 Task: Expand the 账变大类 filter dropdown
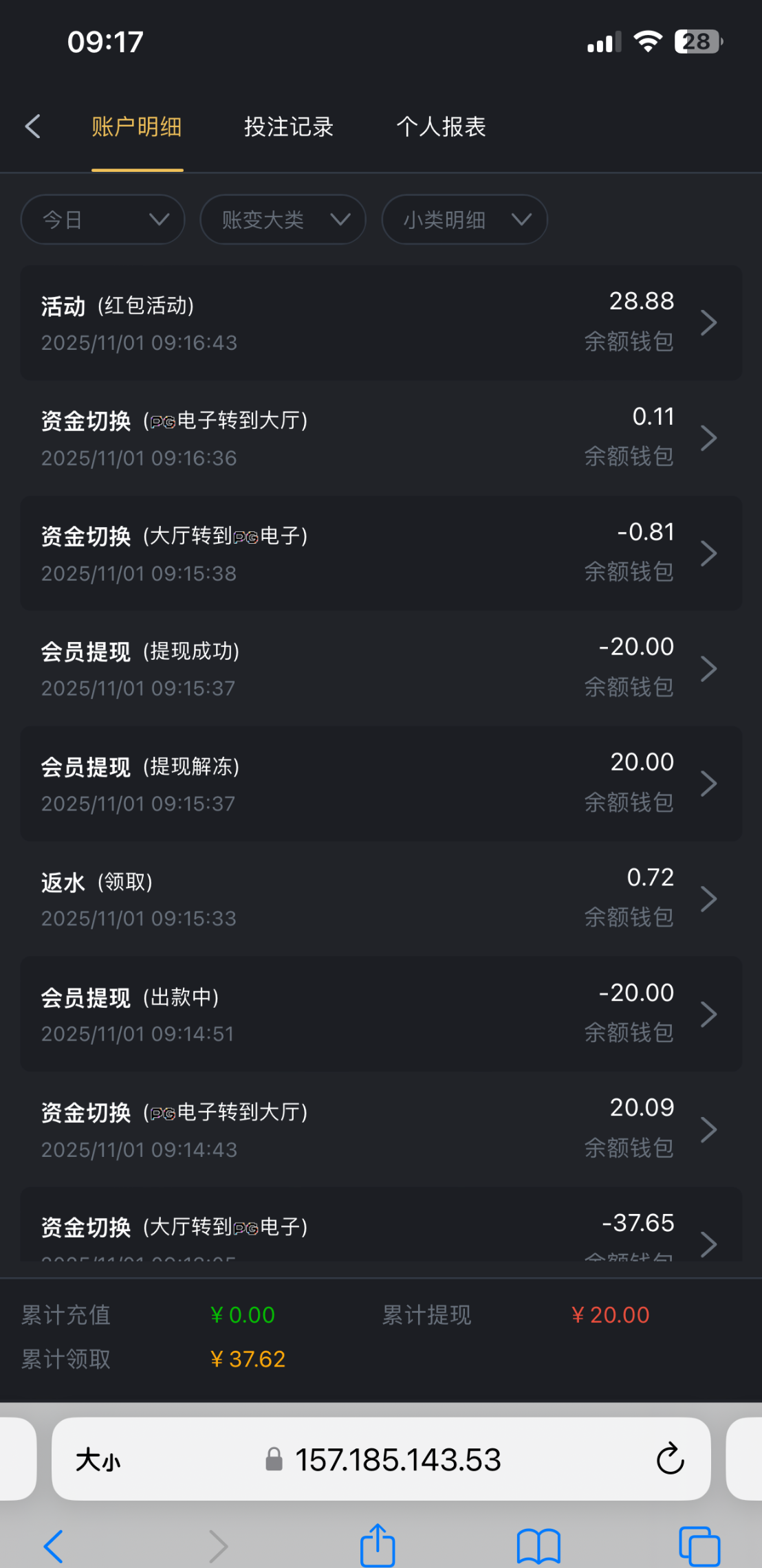point(283,220)
